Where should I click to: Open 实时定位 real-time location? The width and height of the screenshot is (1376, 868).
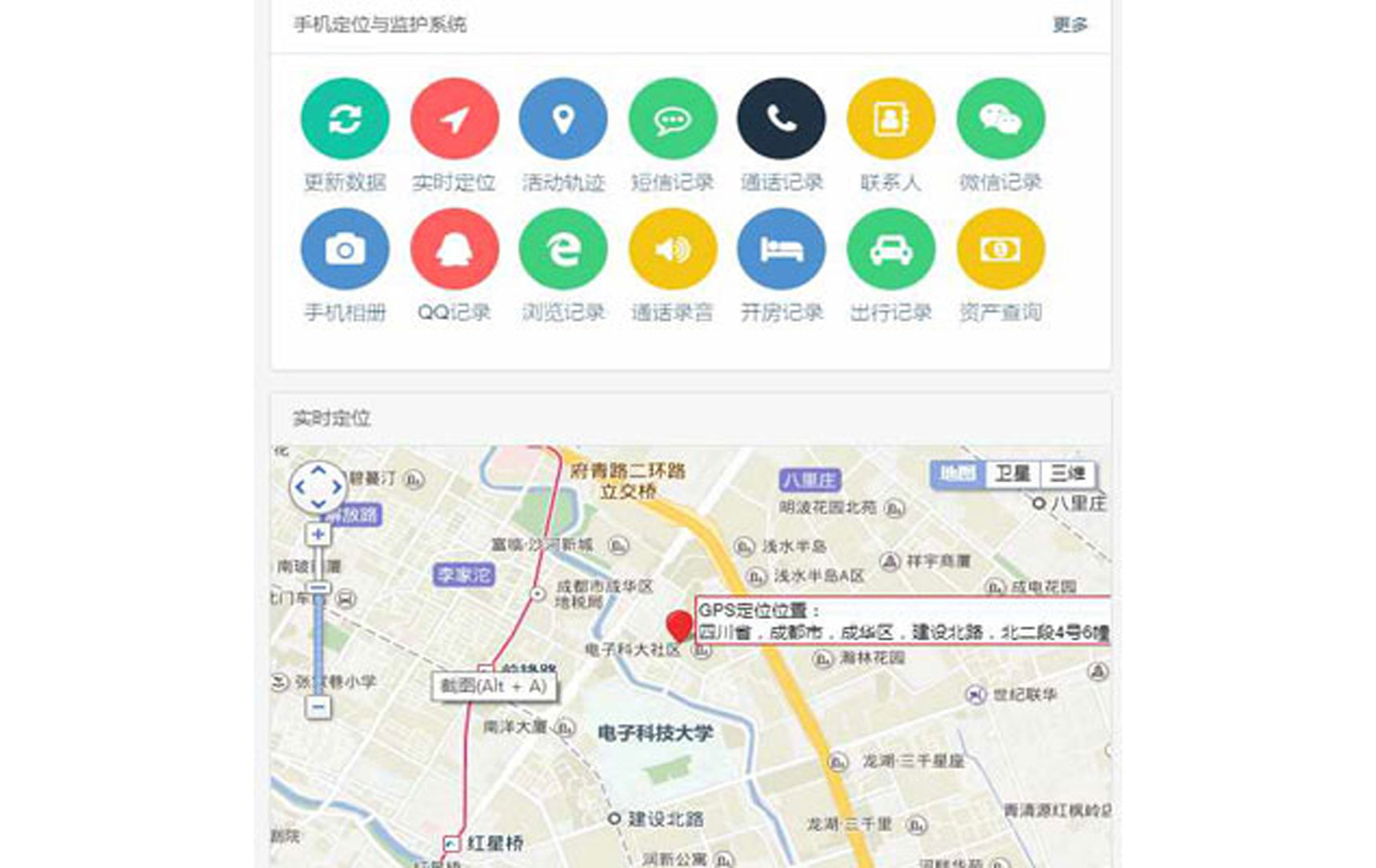454,120
